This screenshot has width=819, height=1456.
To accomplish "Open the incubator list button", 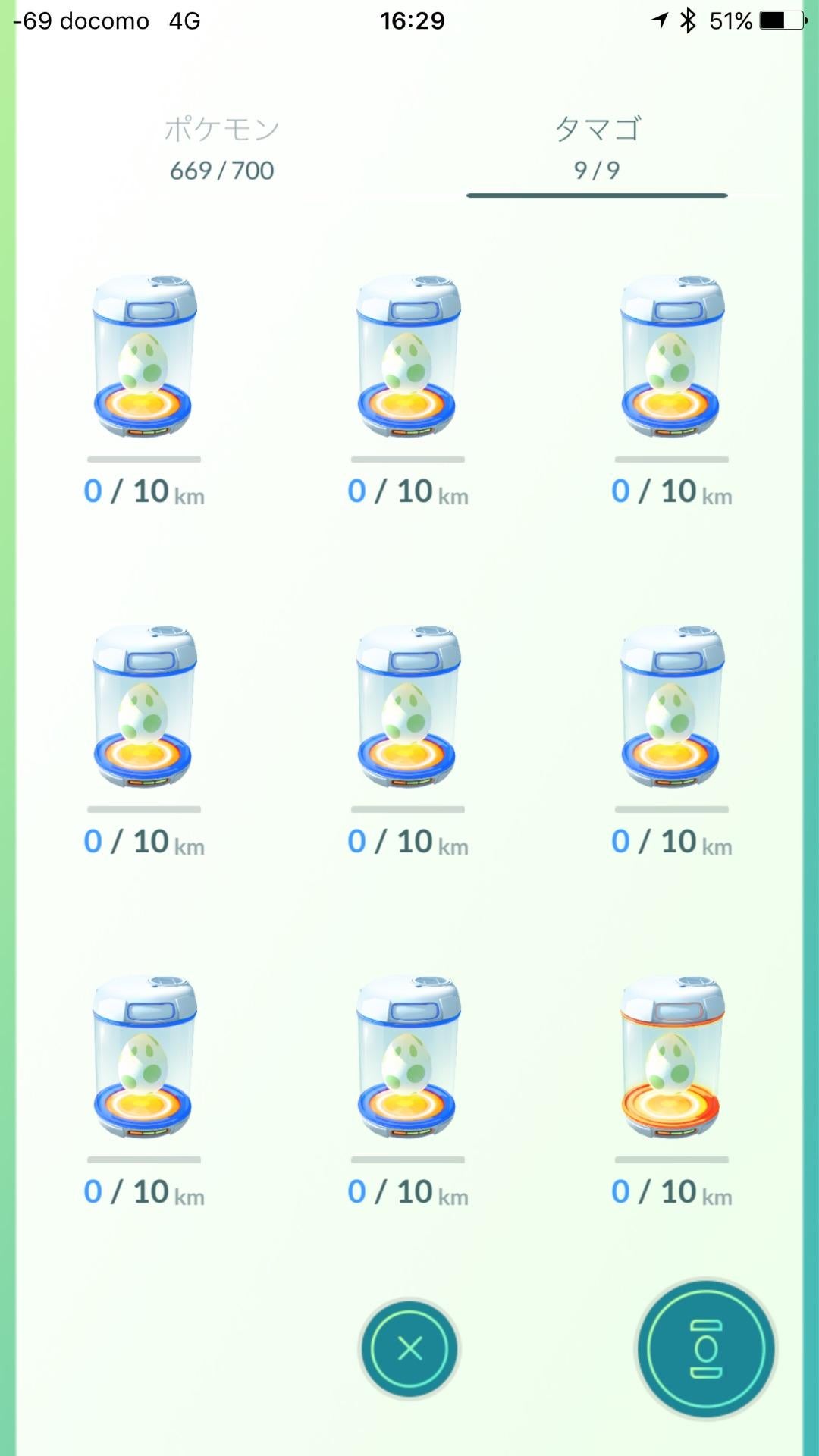I will (x=706, y=1348).
